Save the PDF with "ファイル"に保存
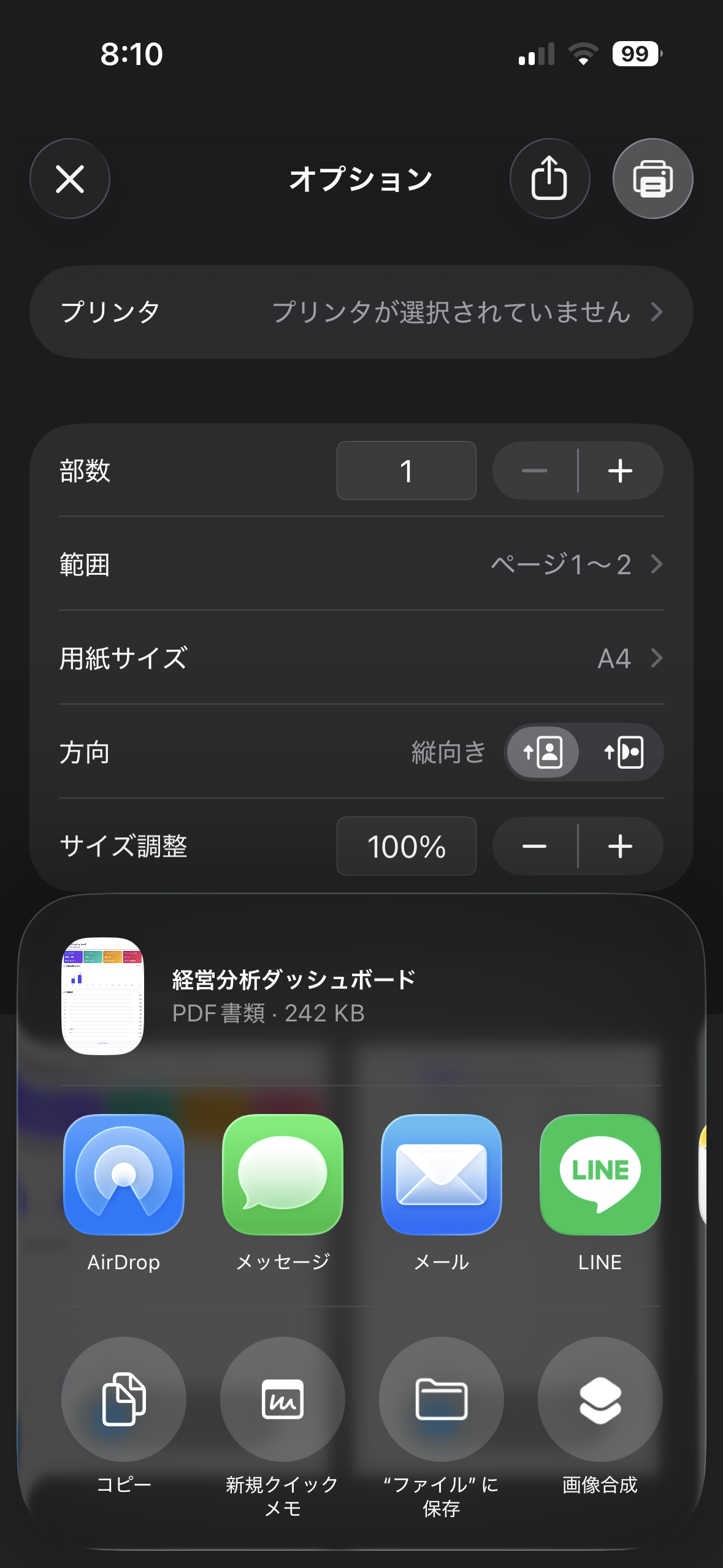This screenshot has height=1568, width=723. (442, 1399)
